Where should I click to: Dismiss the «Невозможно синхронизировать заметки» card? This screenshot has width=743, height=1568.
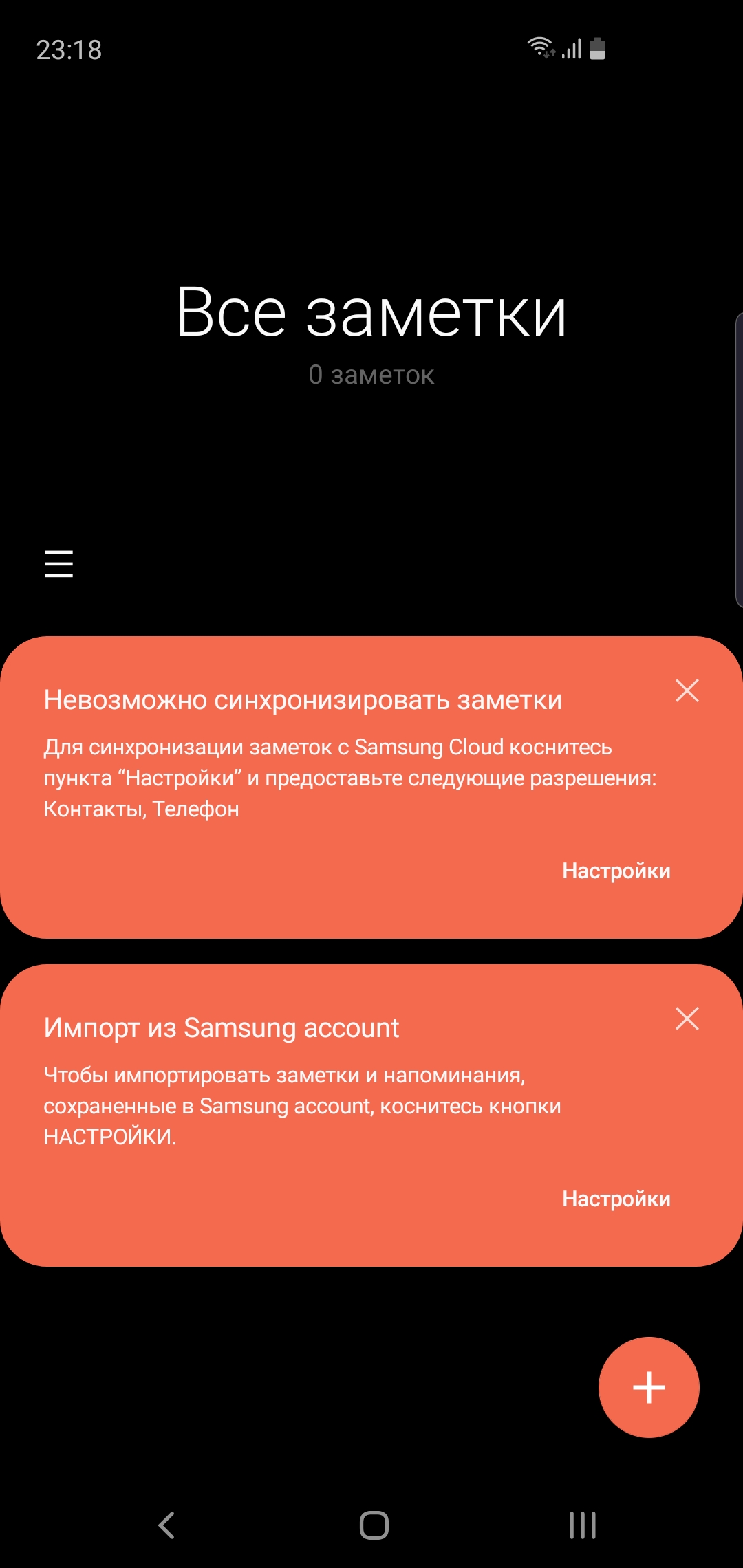(687, 690)
